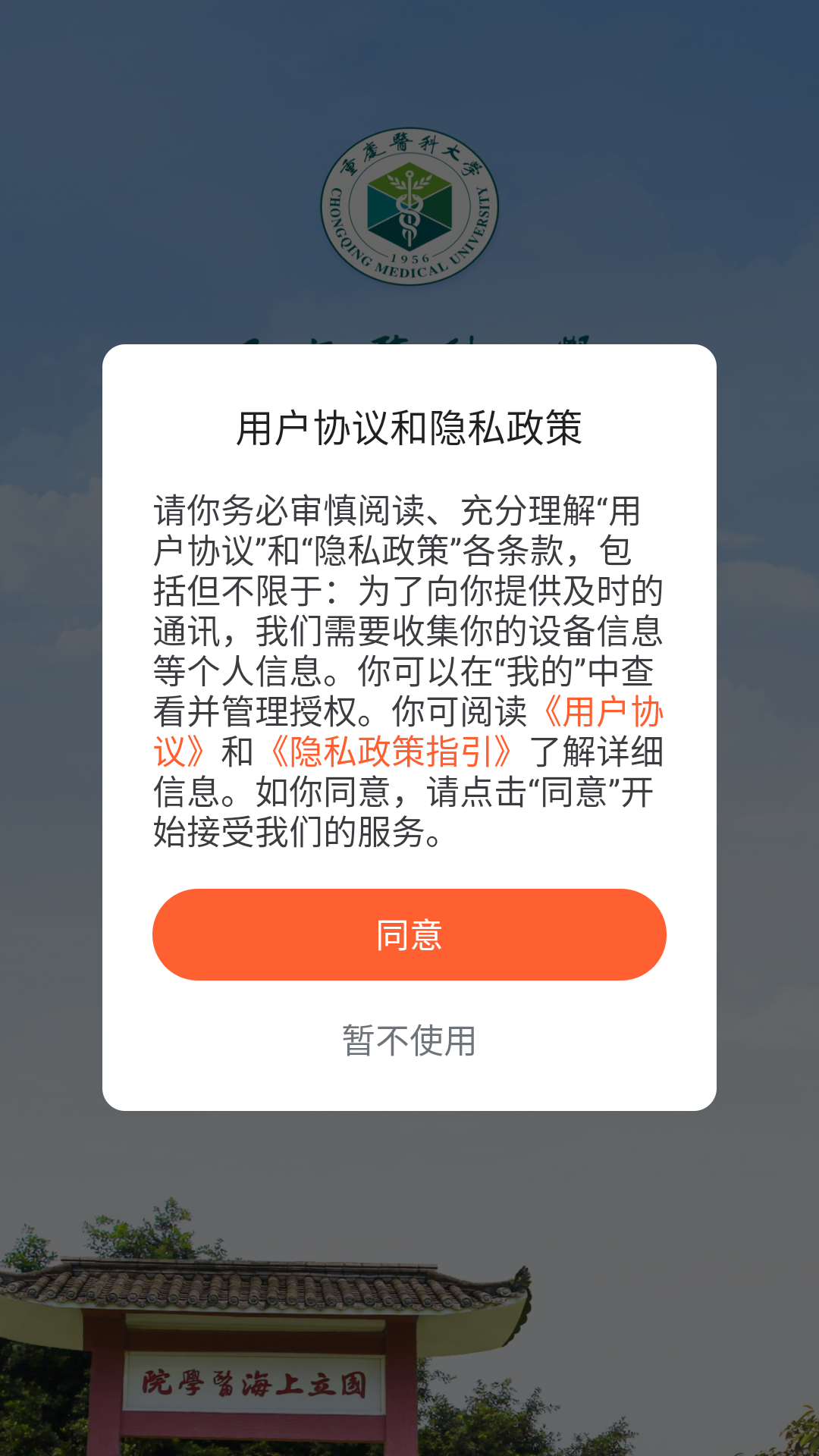Tap 同意 to accept the agreement
Image resolution: width=819 pixels, height=1456 pixels.
pyautogui.click(x=409, y=935)
